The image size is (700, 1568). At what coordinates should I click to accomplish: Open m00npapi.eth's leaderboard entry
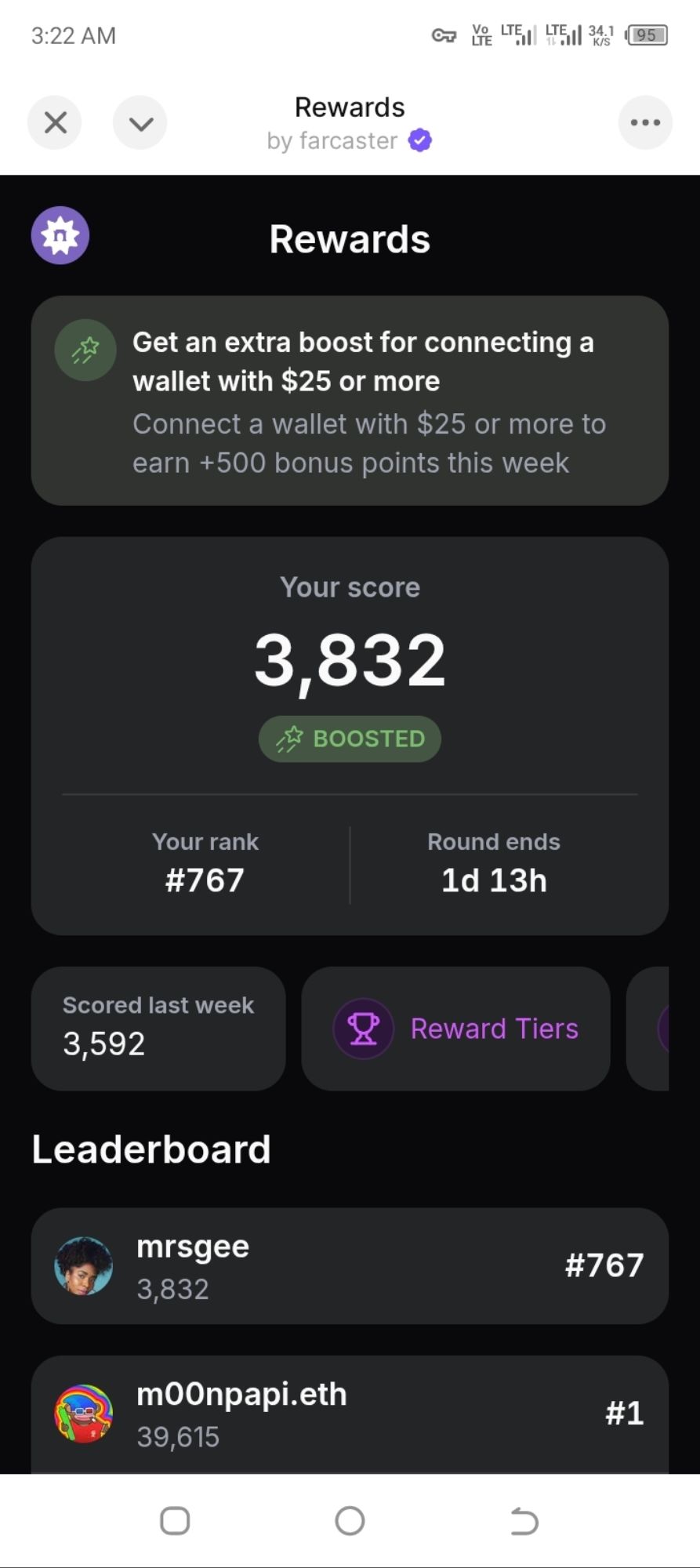350,1414
